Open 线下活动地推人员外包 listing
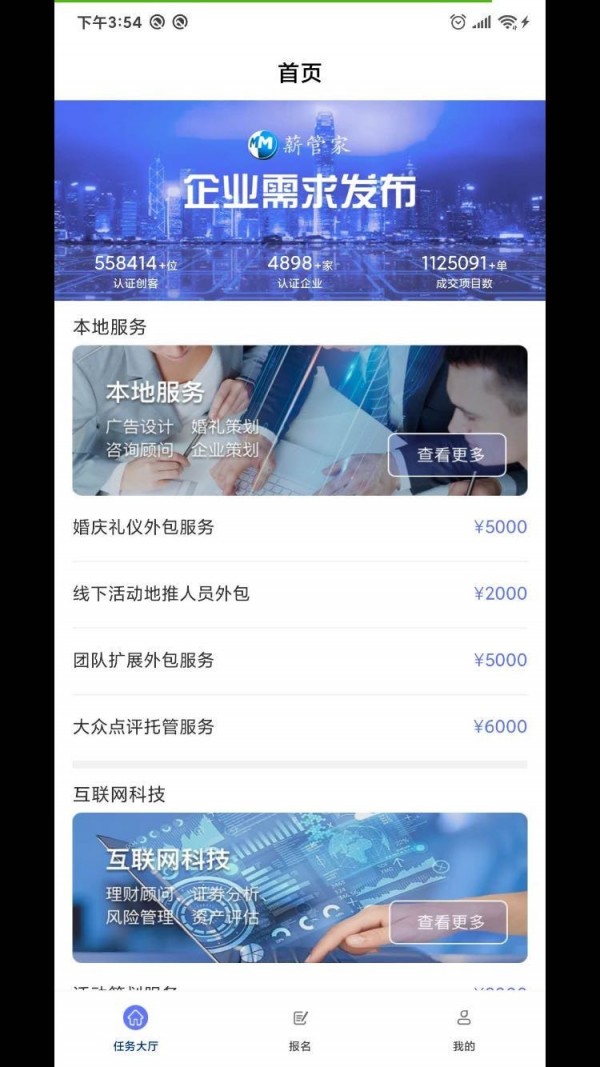This screenshot has height=1067, width=600. click(x=299, y=594)
